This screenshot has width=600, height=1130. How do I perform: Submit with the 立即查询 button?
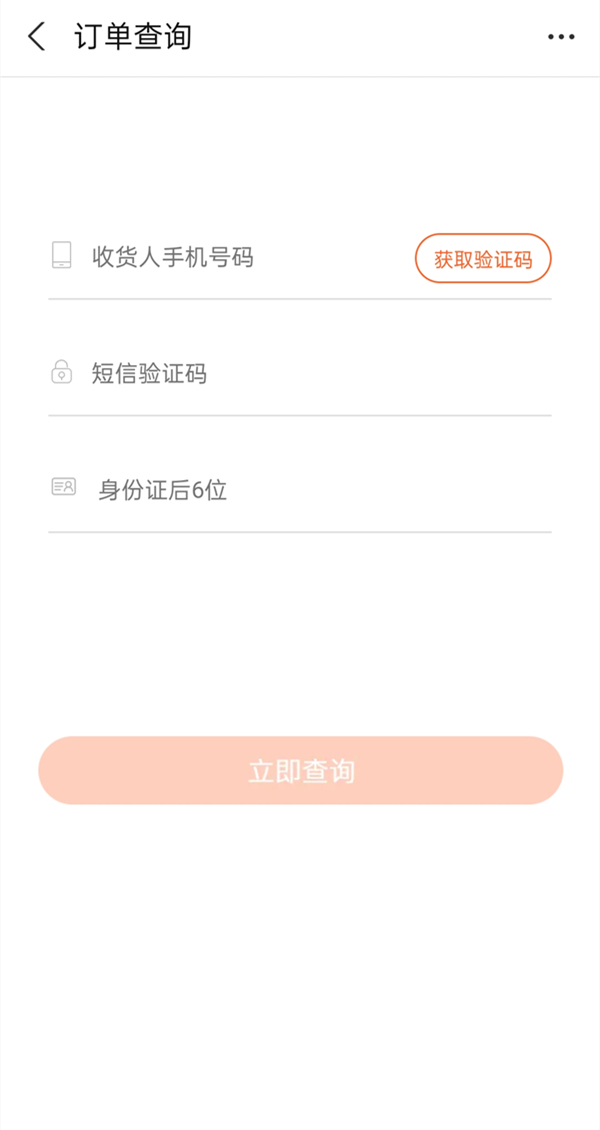coord(300,771)
